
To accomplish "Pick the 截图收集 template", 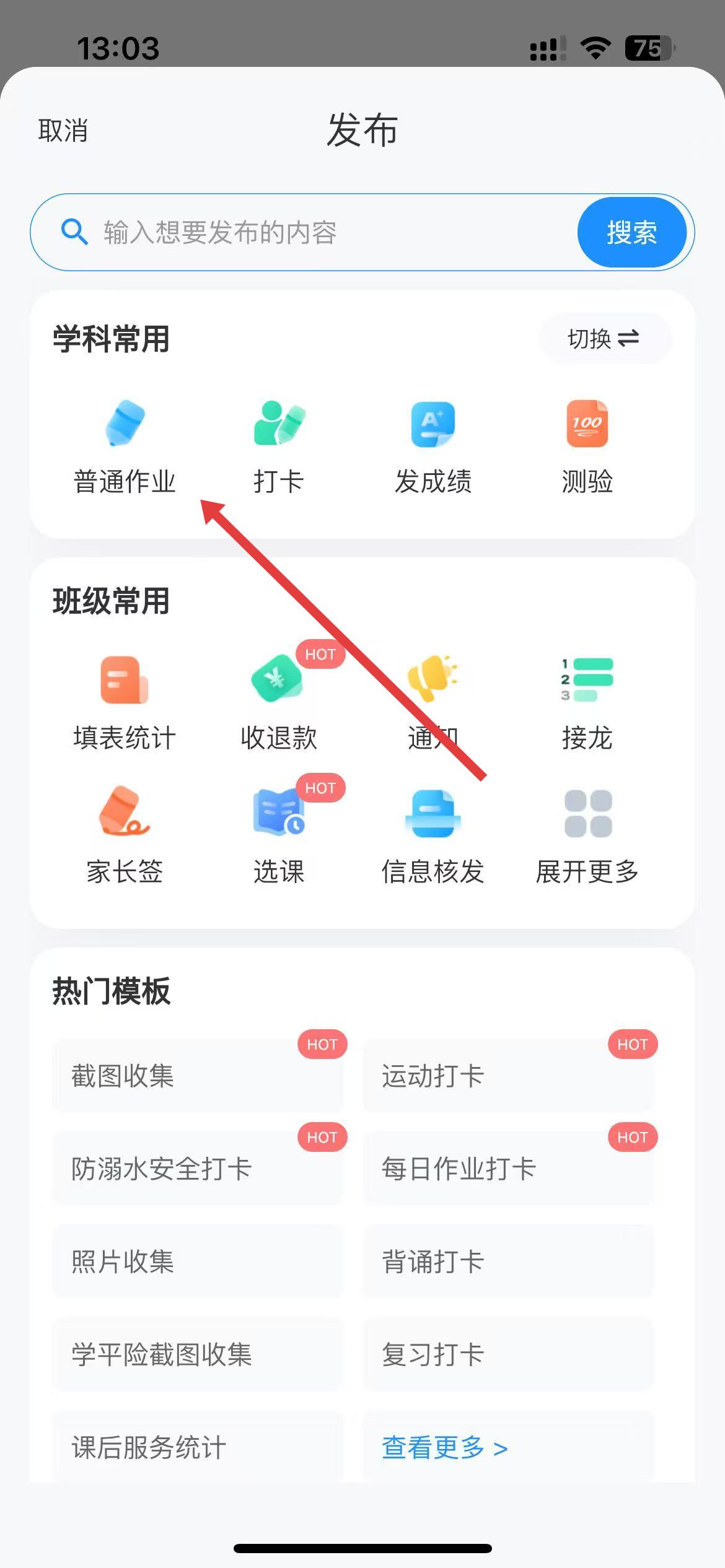I will (198, 1076).
